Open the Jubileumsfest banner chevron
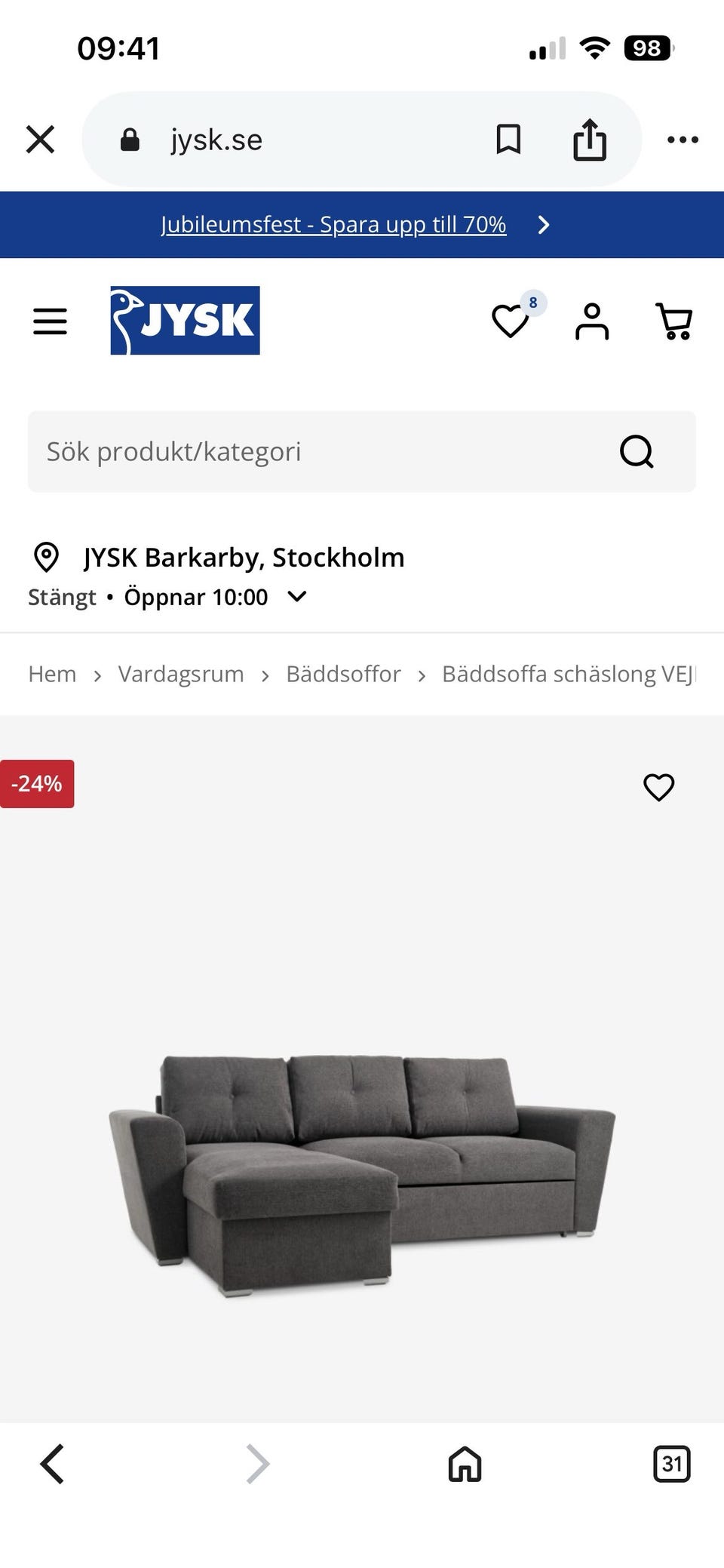Image resolution: width=724 pixels, height=1568 pixels. pos(542,225)
